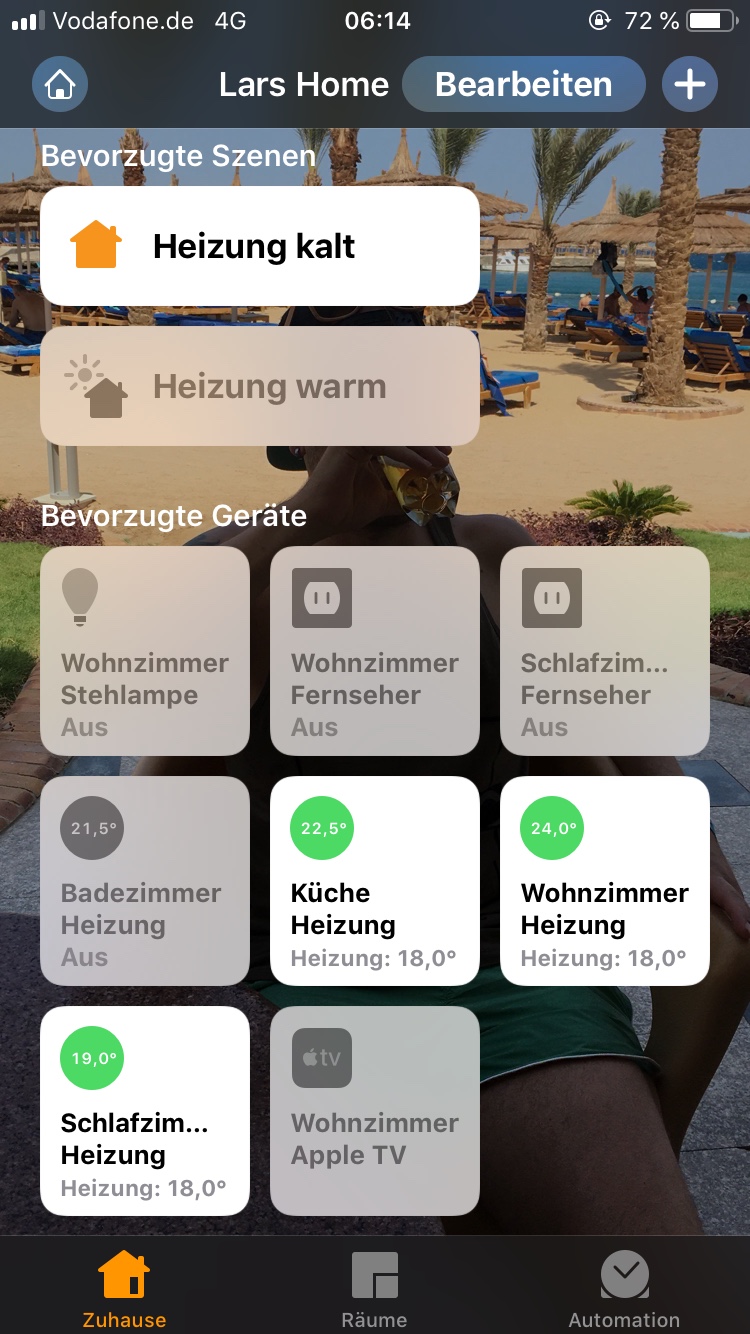Open the home settings icon
750x1334 pixels.
(60, 84)
